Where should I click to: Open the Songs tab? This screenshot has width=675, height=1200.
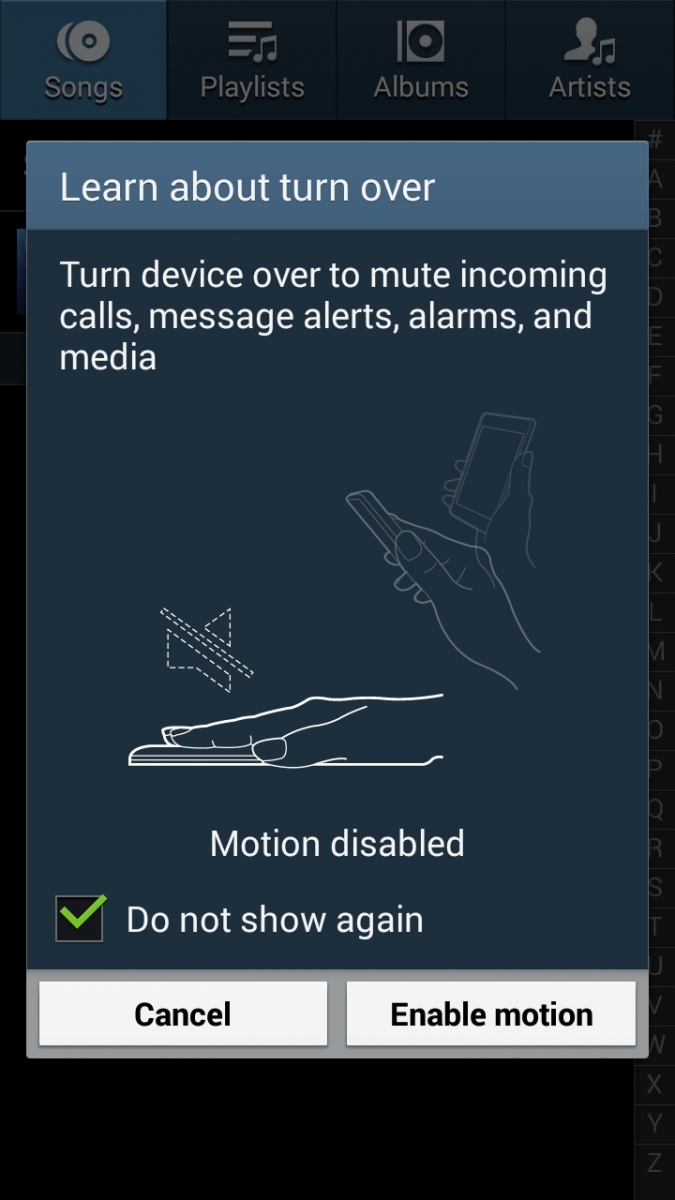pyautogui.click(x=83, y=60)
